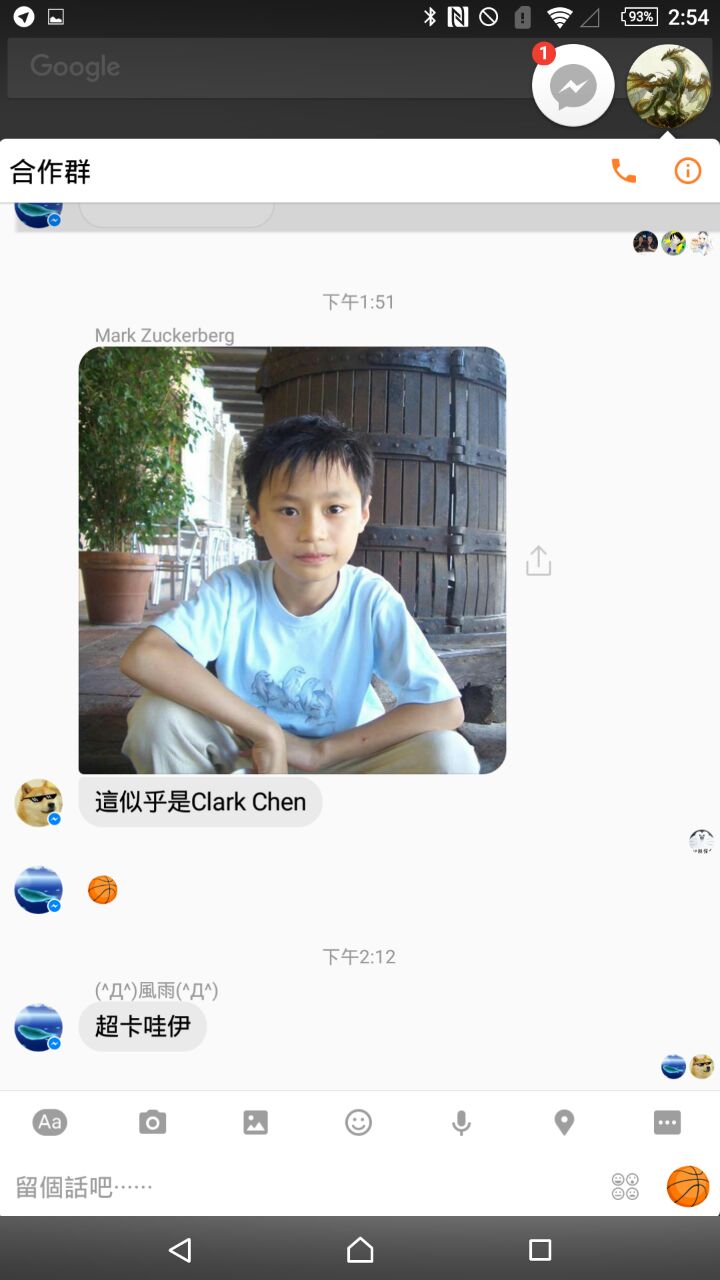Open the camera to take photo

point(152,1122)
